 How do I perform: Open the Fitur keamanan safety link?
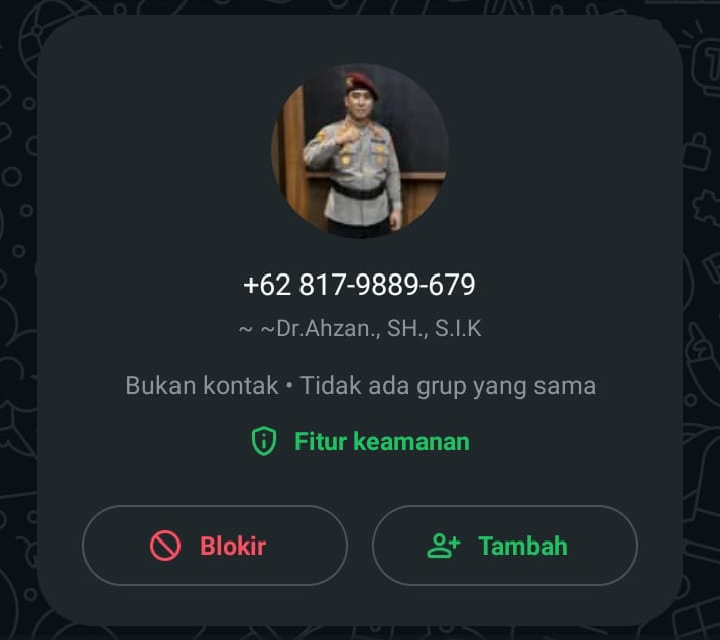[360, 441]
